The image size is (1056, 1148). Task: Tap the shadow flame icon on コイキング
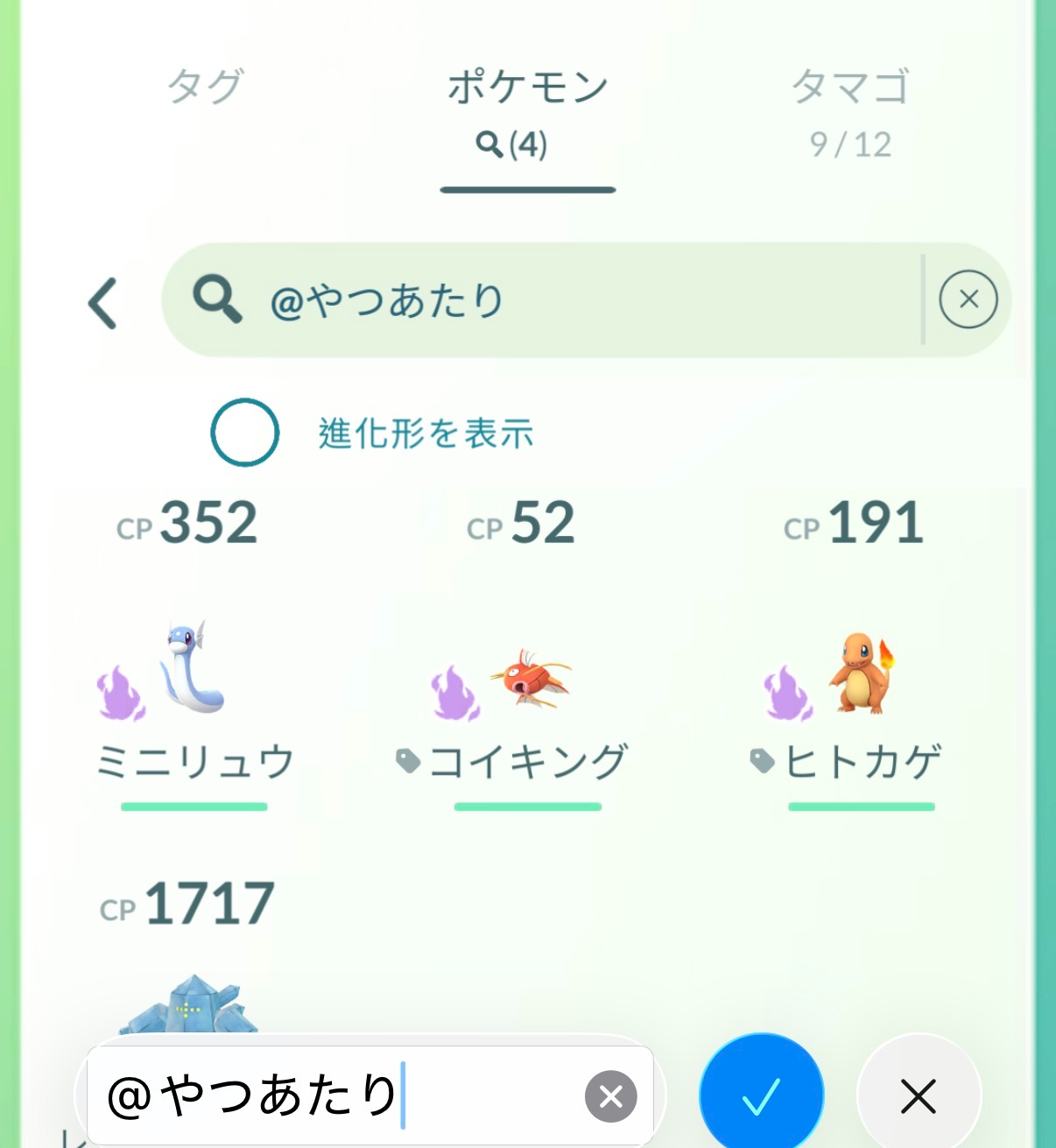[x=455, y=692]
